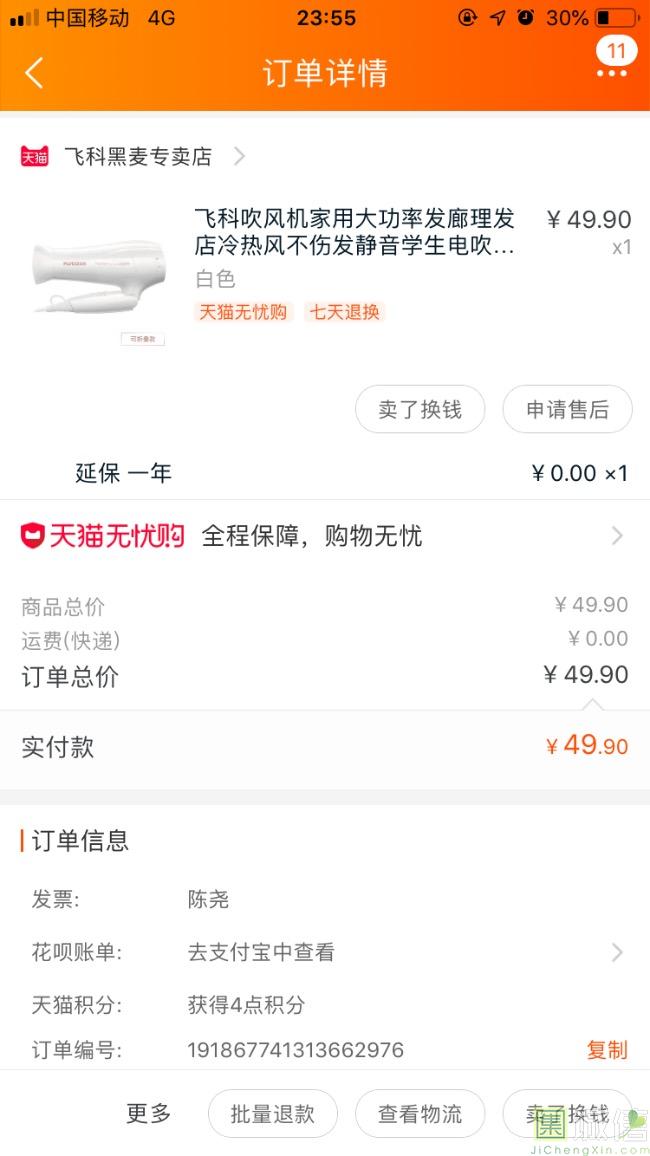Screen dimensions: 650x1156
Task: Tap 卖了换钱 beside the 申请售后 button
Action: [x=420, y=410]
